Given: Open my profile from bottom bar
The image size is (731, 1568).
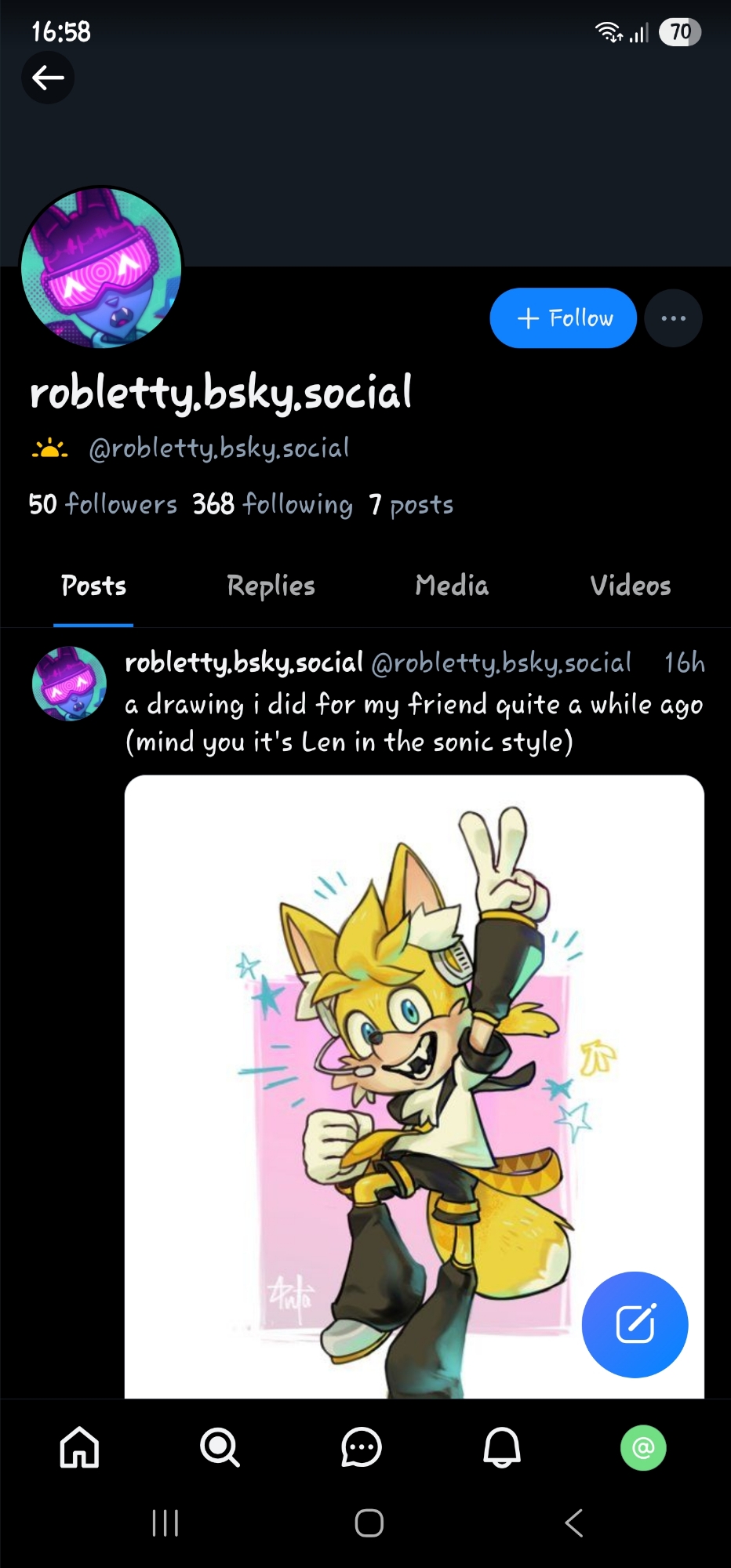Looking at the screenshot, I should tap(643, 1447).
